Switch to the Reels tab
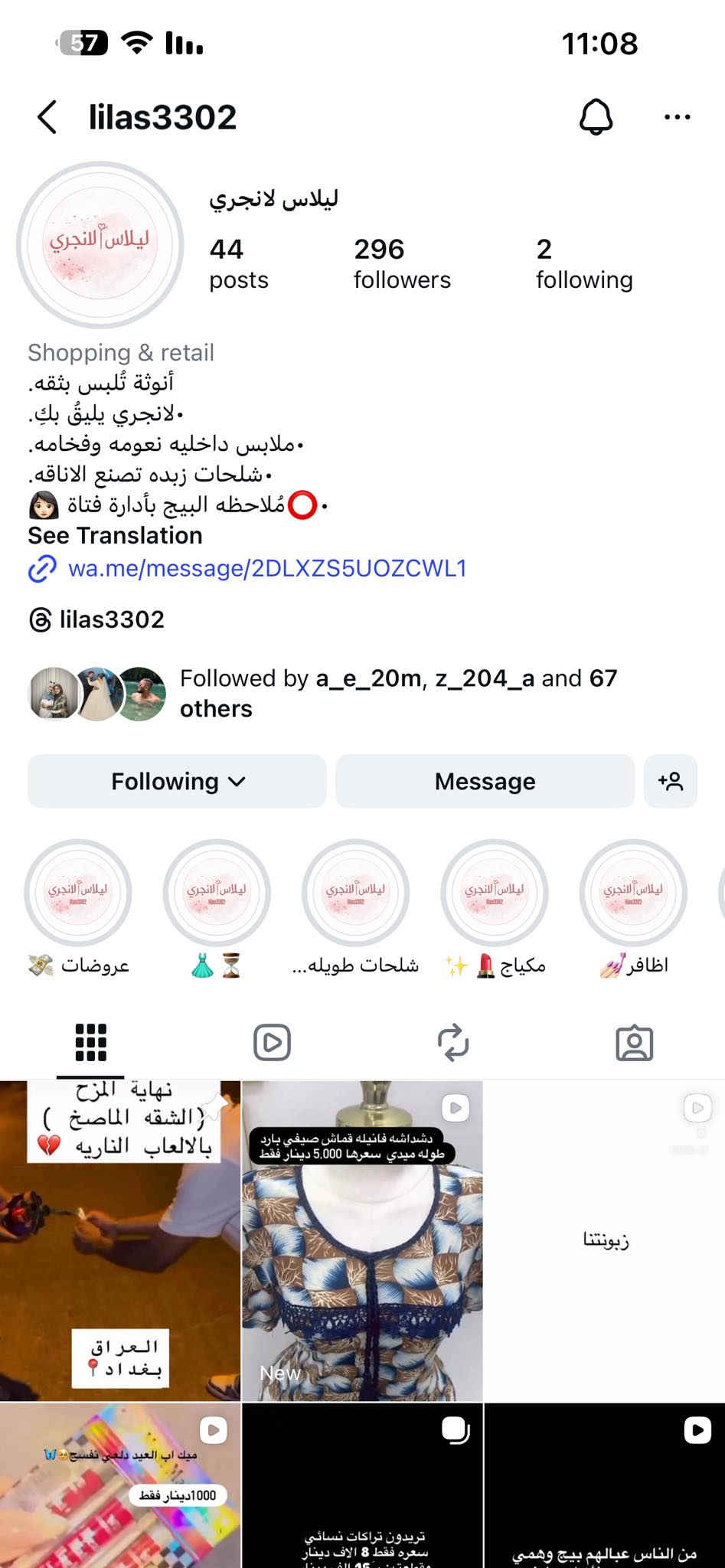This screenshot has width=725, height=1568. [x=272, y=1043]
